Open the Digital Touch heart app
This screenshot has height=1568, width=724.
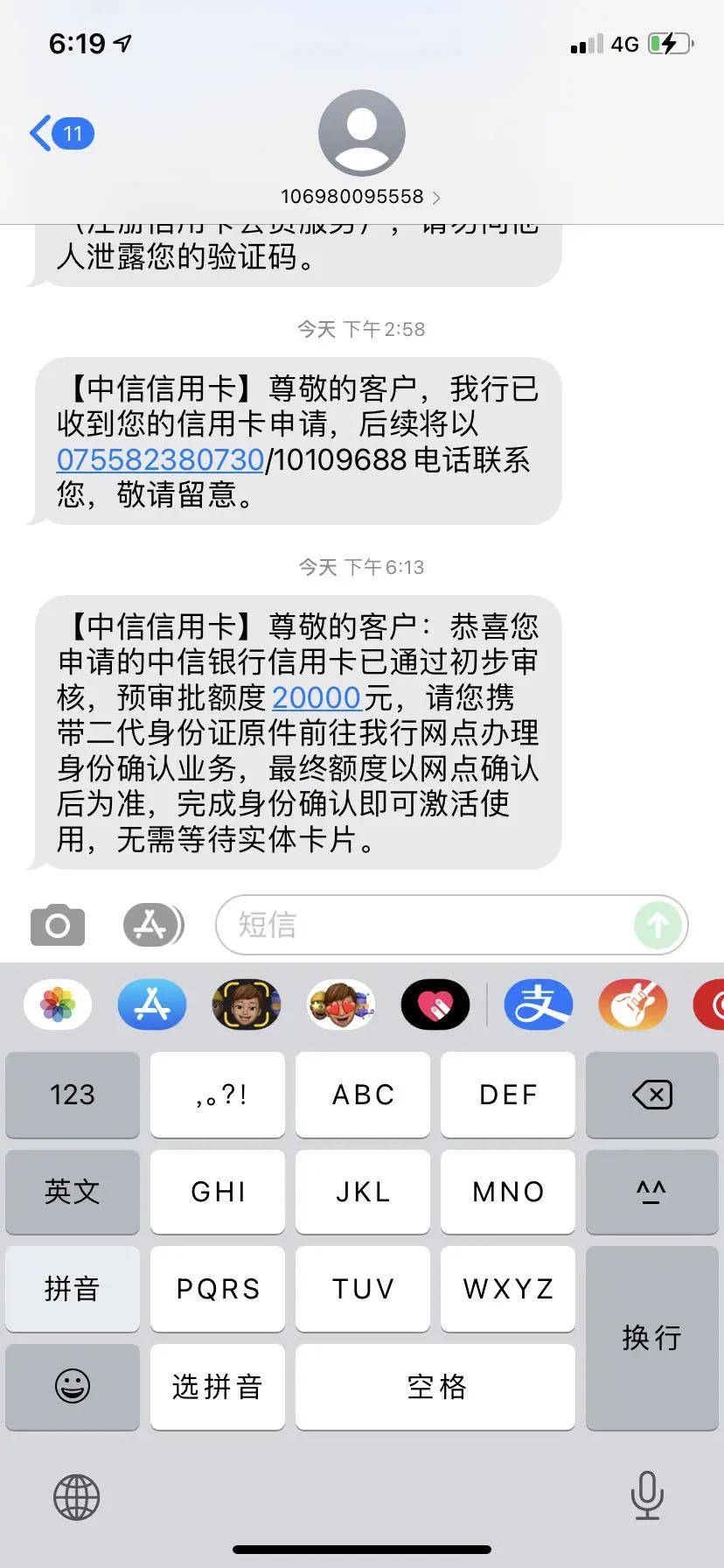click(x=435, y=1004)
